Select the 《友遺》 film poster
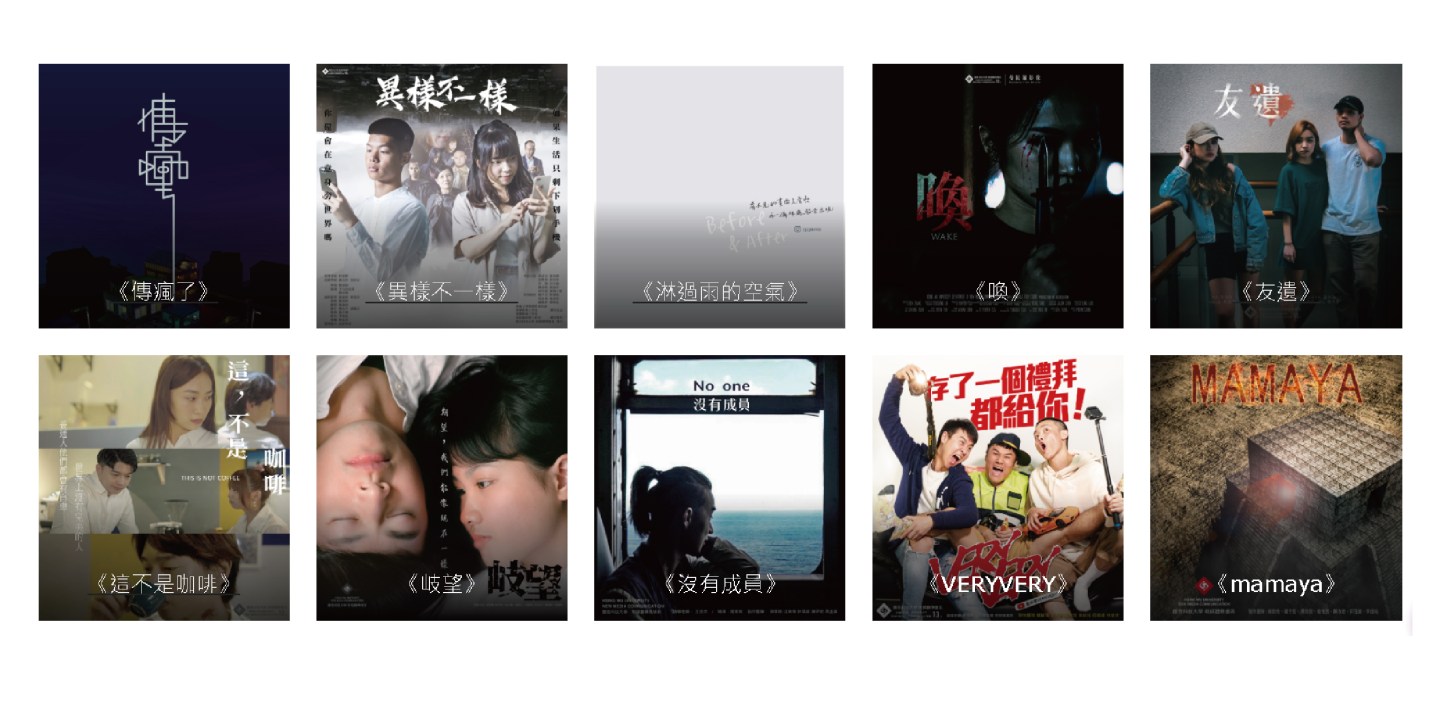Screen dimensions: 1440x716 pyautogui.click(x=1275, y=196)
